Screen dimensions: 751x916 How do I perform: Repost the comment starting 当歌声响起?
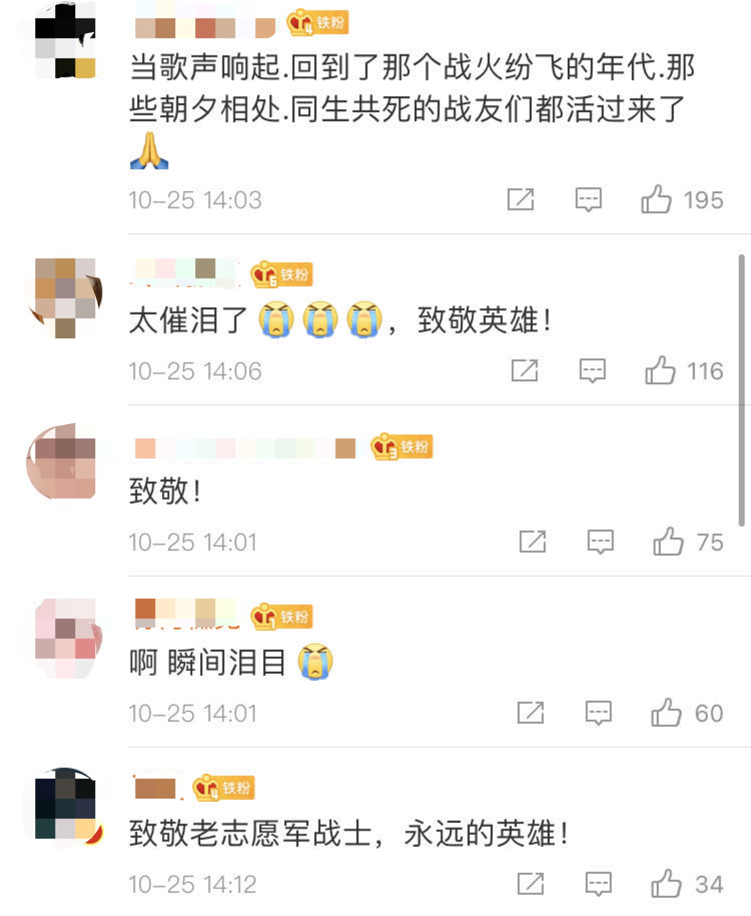click(521, 200)
